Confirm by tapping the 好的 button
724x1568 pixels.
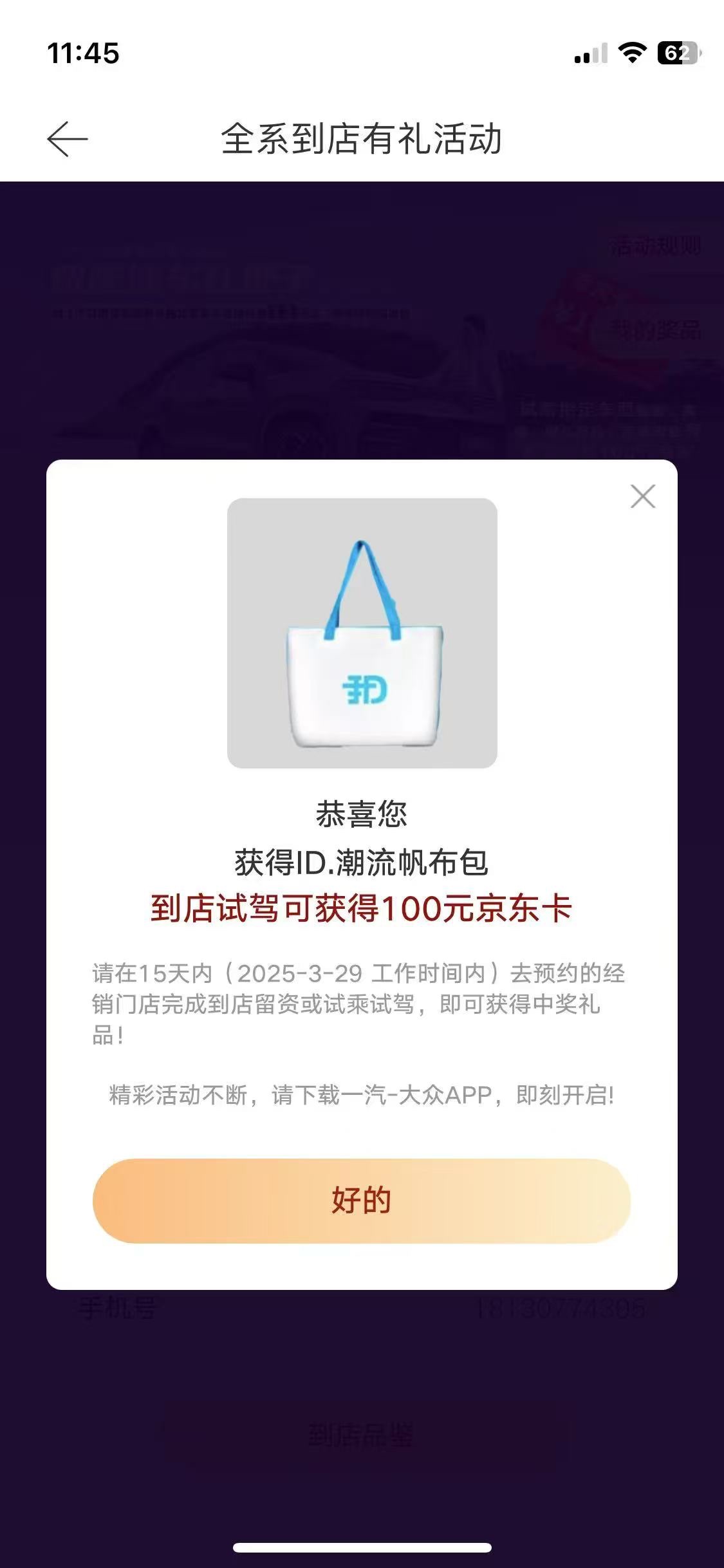[x=361, y=1200]
